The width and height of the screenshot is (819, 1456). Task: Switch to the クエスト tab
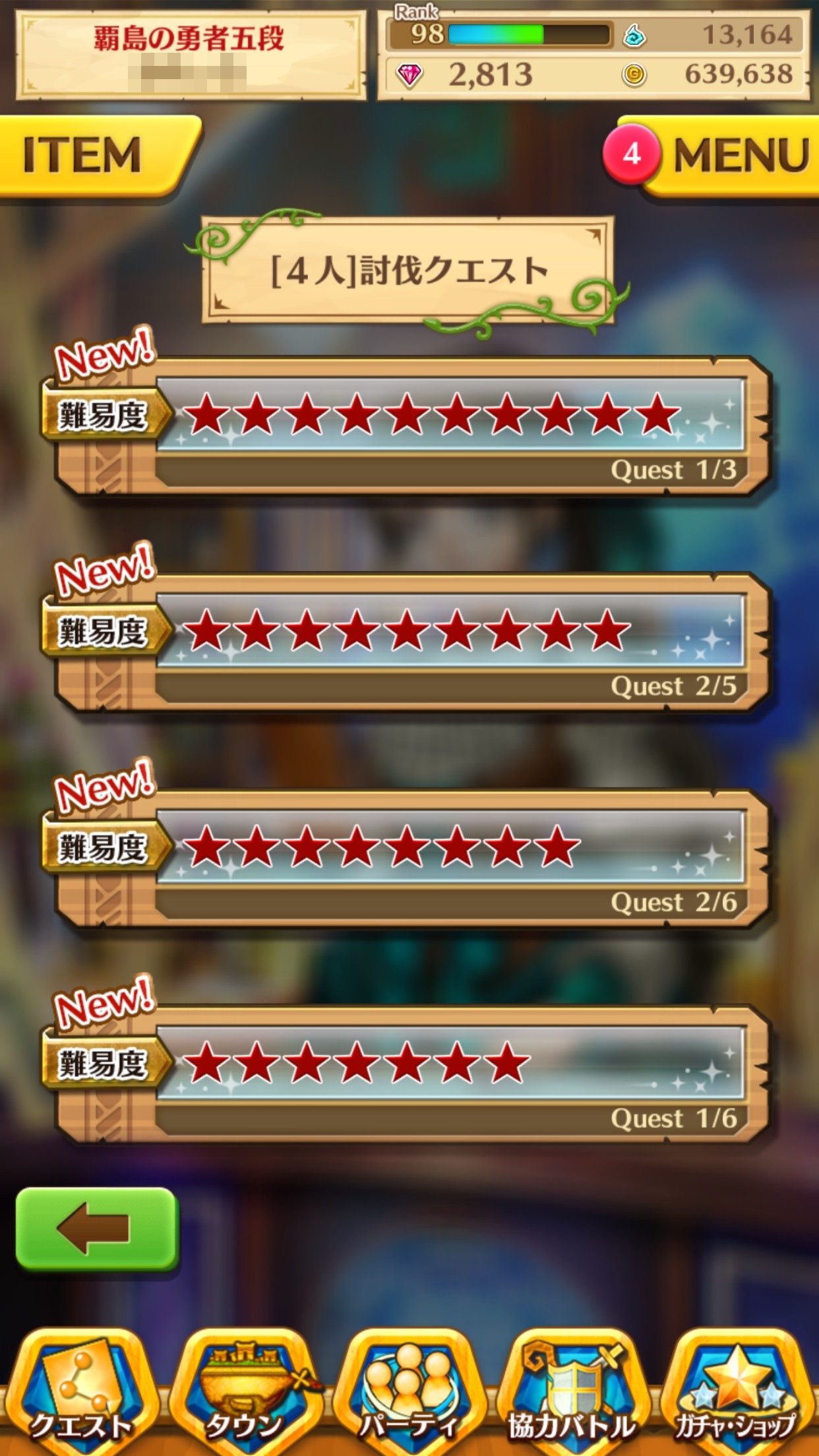point(81,1391)
